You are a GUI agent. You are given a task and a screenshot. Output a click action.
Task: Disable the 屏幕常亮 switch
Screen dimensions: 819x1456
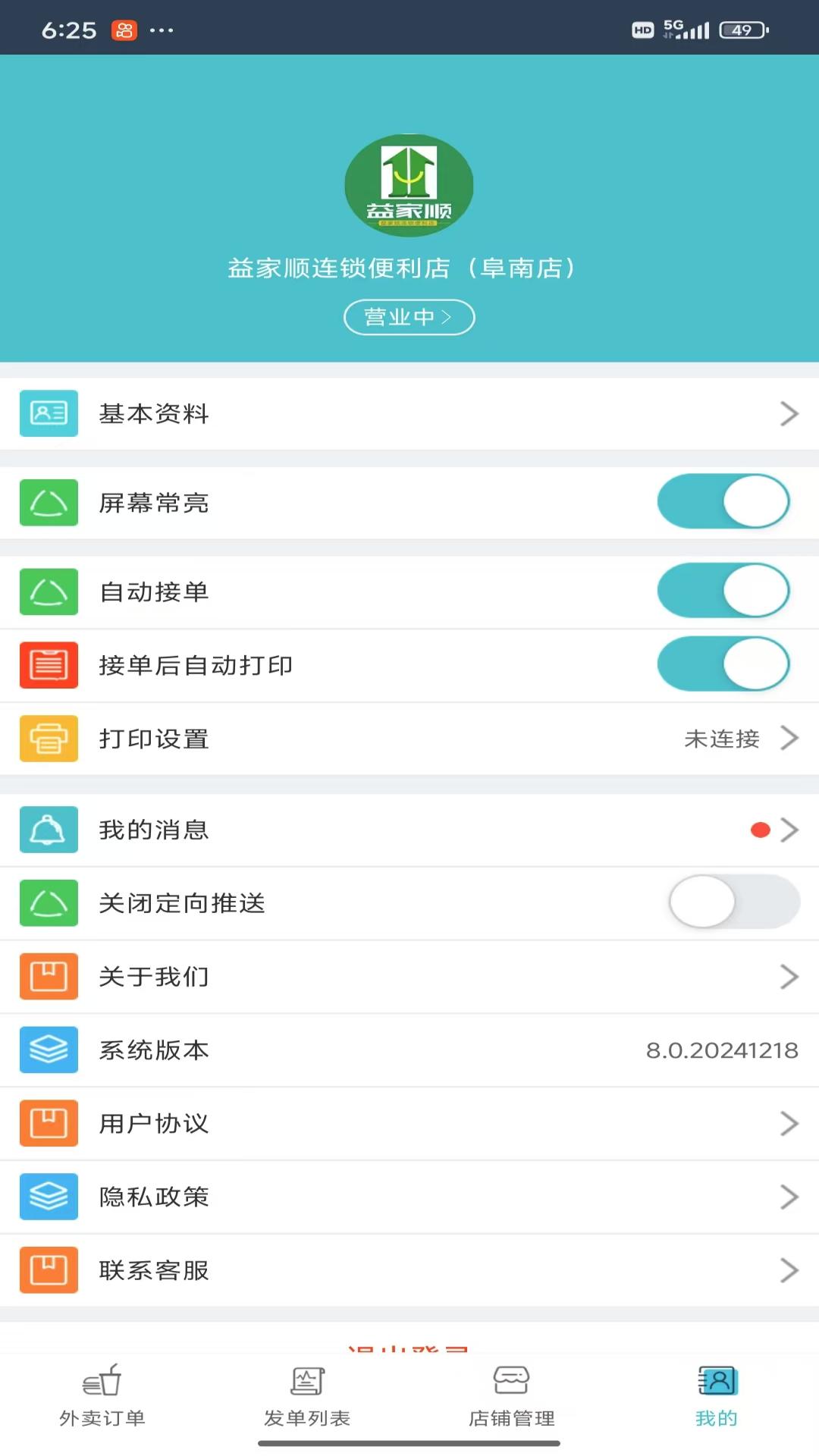[x=723, y=501]
